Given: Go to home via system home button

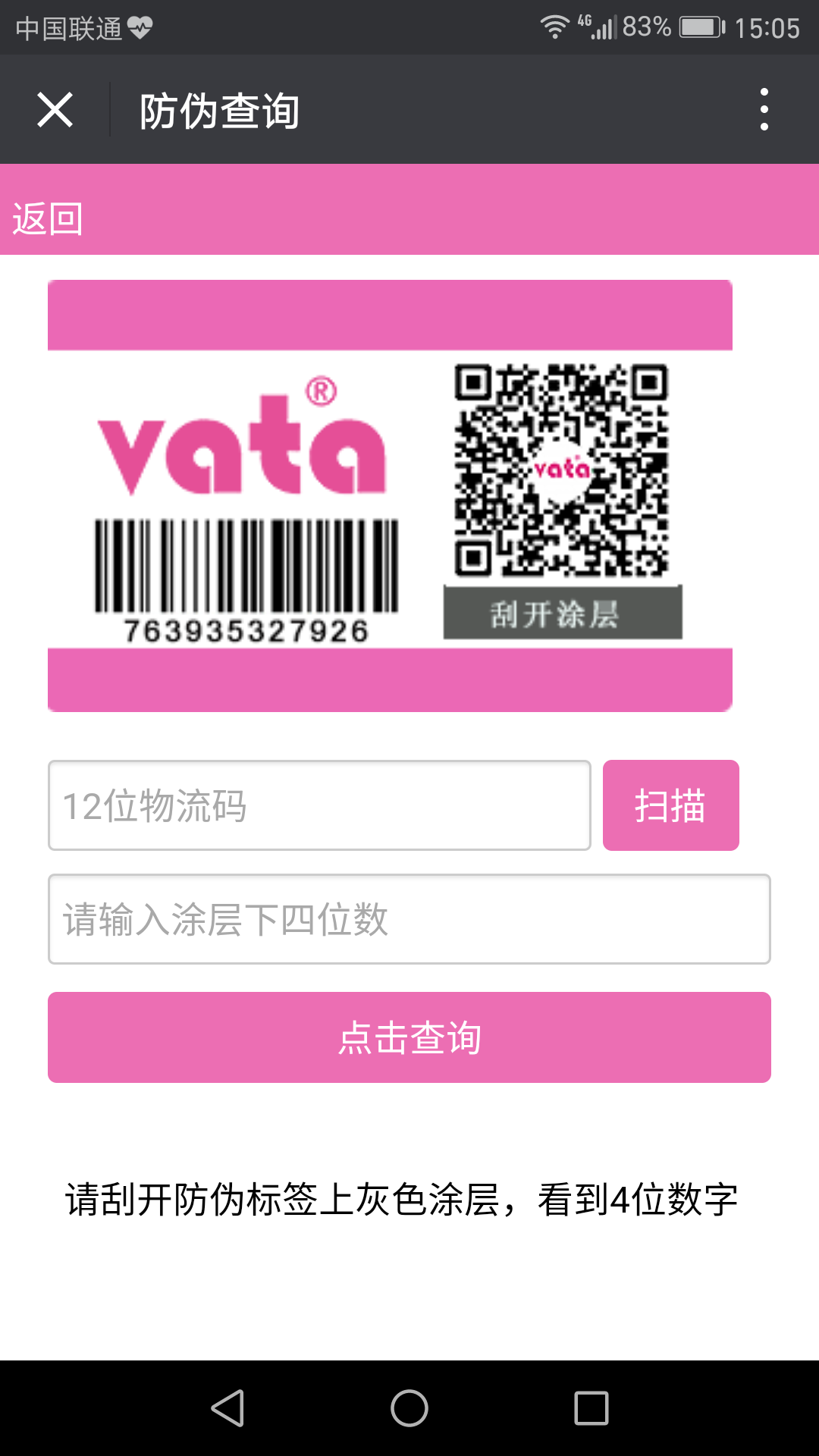Looking at the screenshot, I should 409,1408.
